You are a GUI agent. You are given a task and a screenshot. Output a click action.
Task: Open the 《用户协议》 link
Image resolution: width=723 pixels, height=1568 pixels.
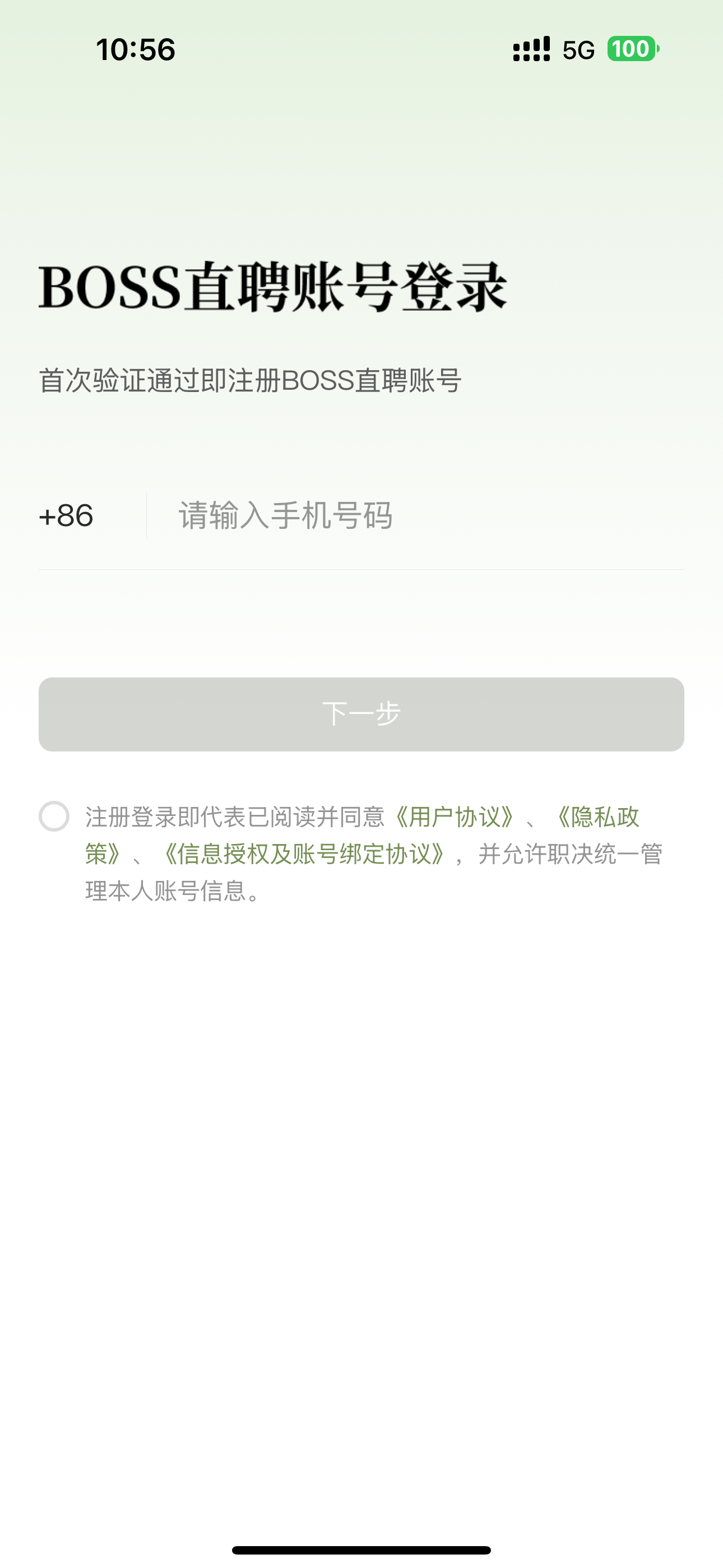[454, 817]
